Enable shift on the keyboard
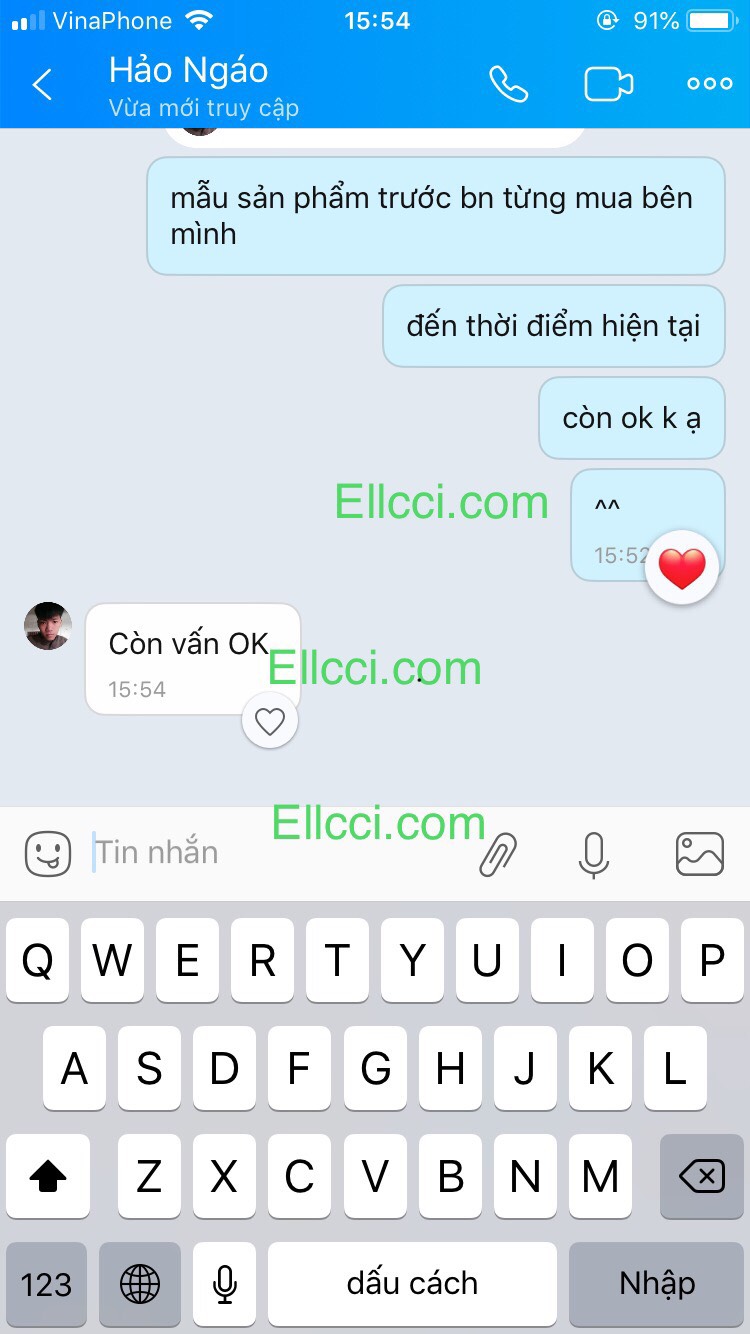The height and width of the screenshot is (1334, 750). 47,1177
